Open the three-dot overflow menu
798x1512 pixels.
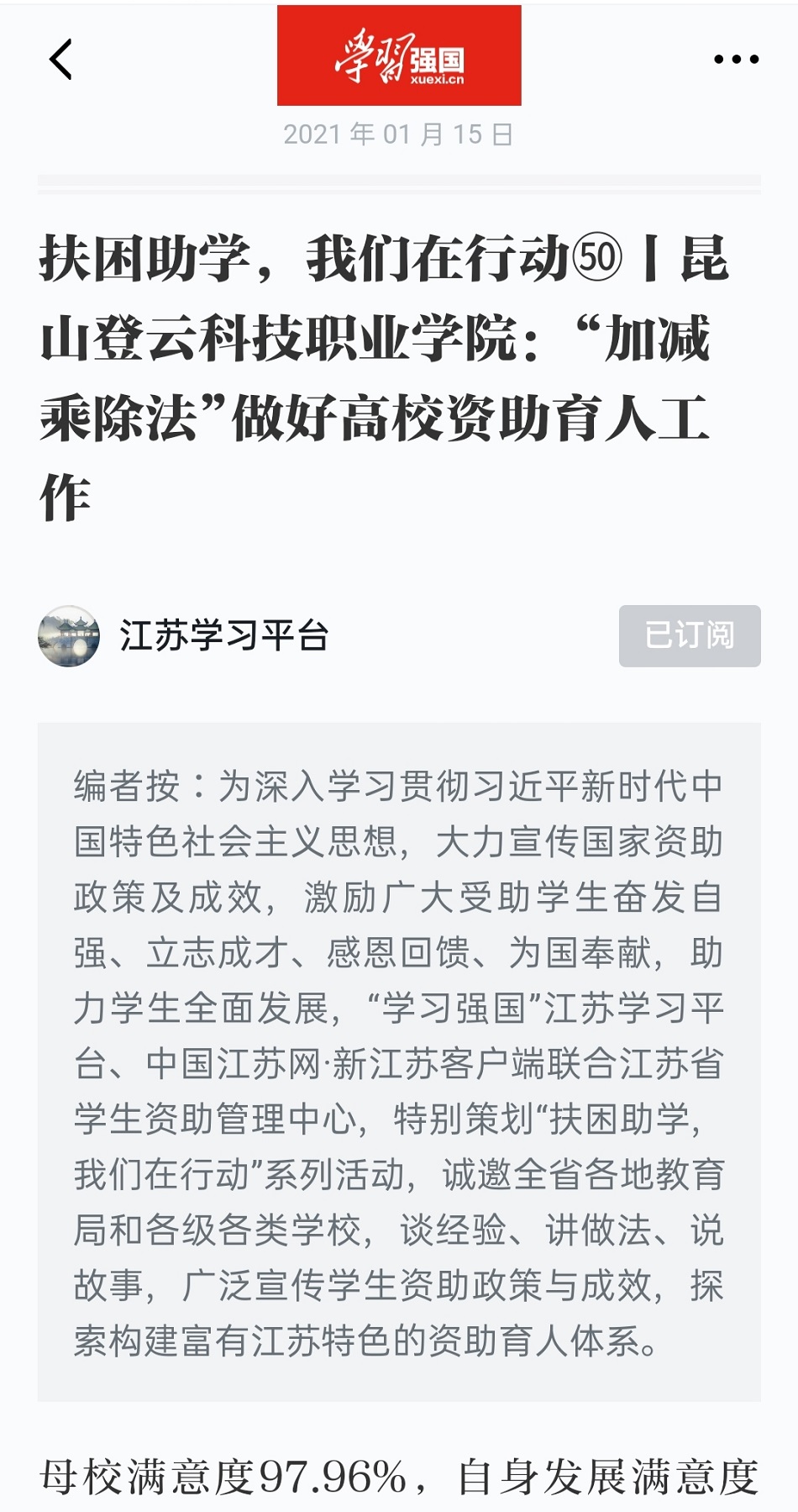(x=736, y=60)
